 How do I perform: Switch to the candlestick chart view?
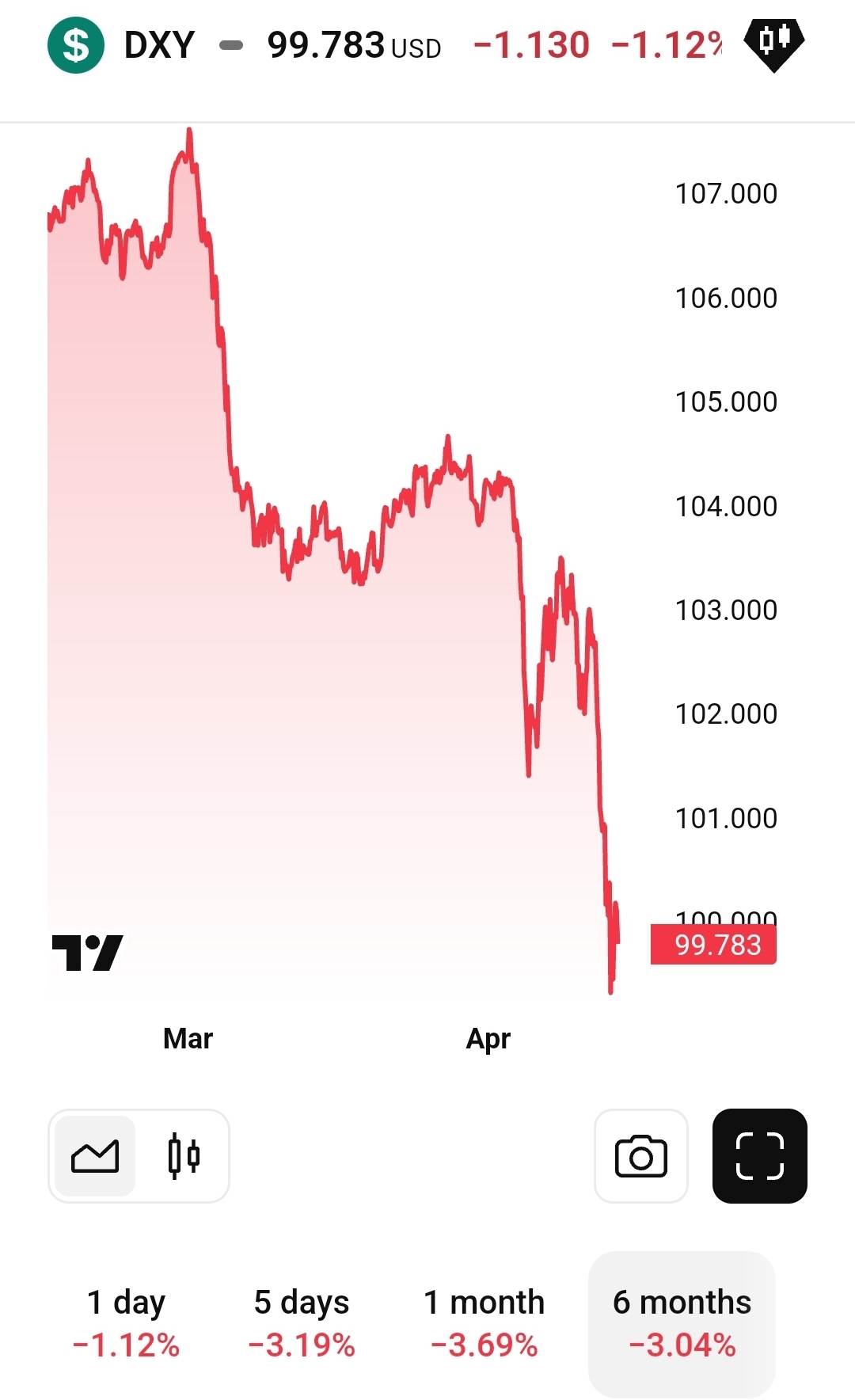184,1156
